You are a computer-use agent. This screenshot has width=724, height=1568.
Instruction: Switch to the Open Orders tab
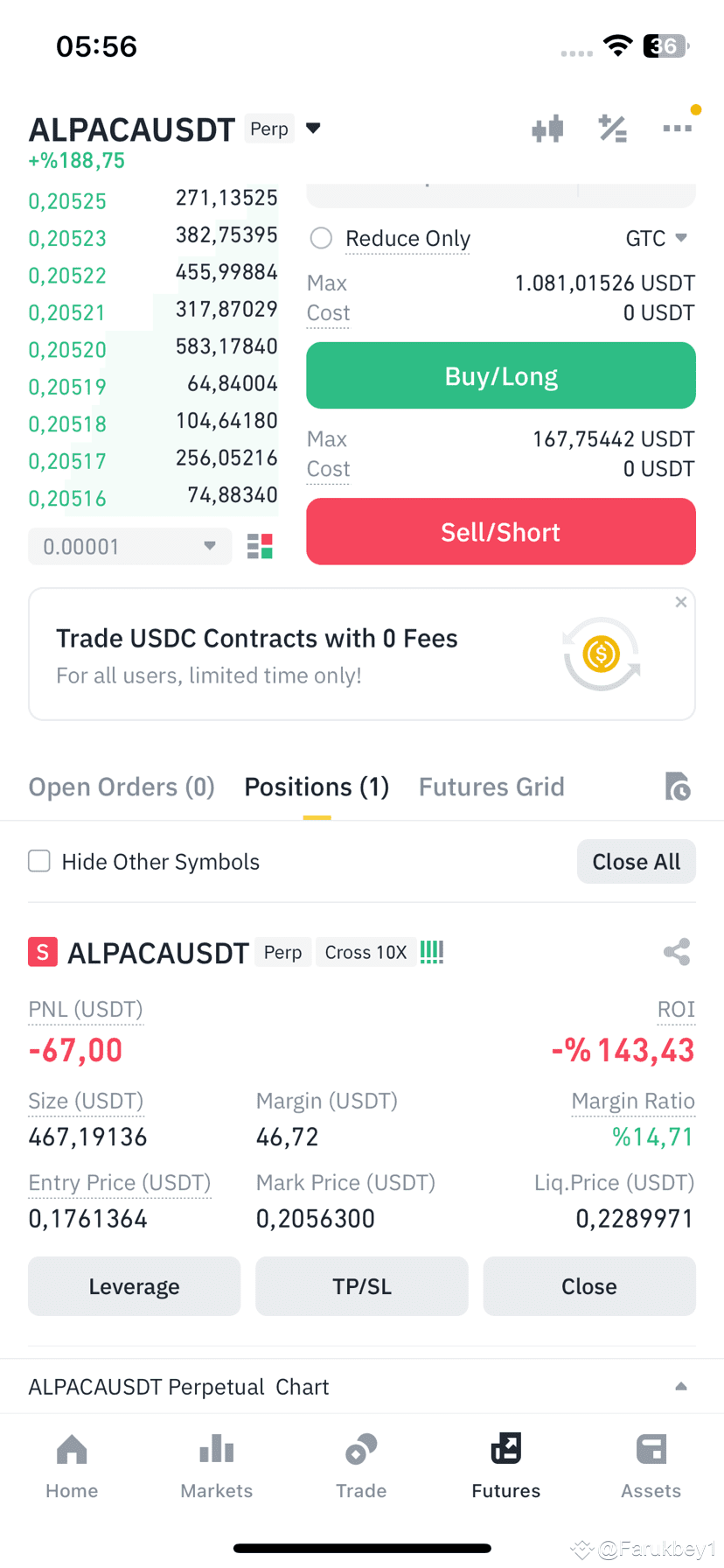point(122,787)
